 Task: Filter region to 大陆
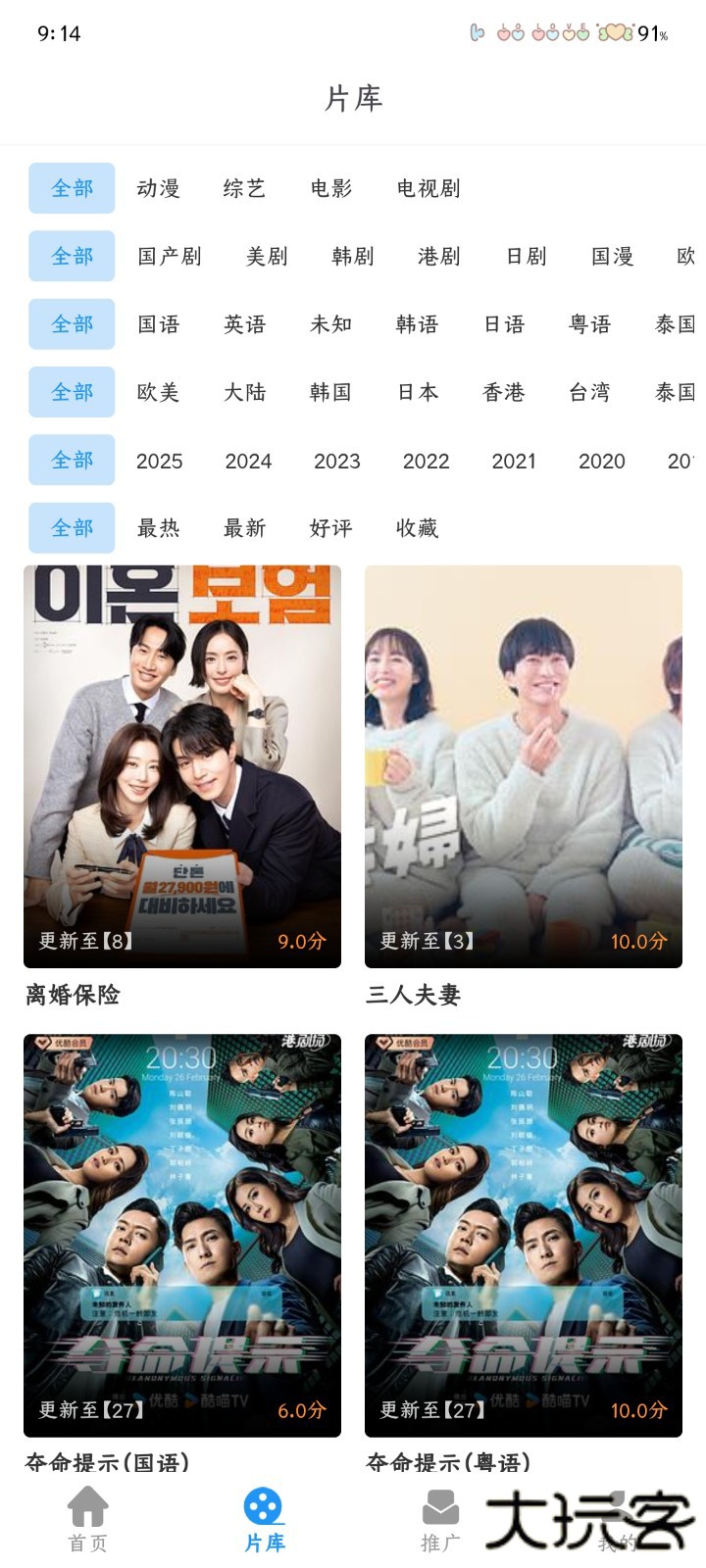[x=244, y=392]
